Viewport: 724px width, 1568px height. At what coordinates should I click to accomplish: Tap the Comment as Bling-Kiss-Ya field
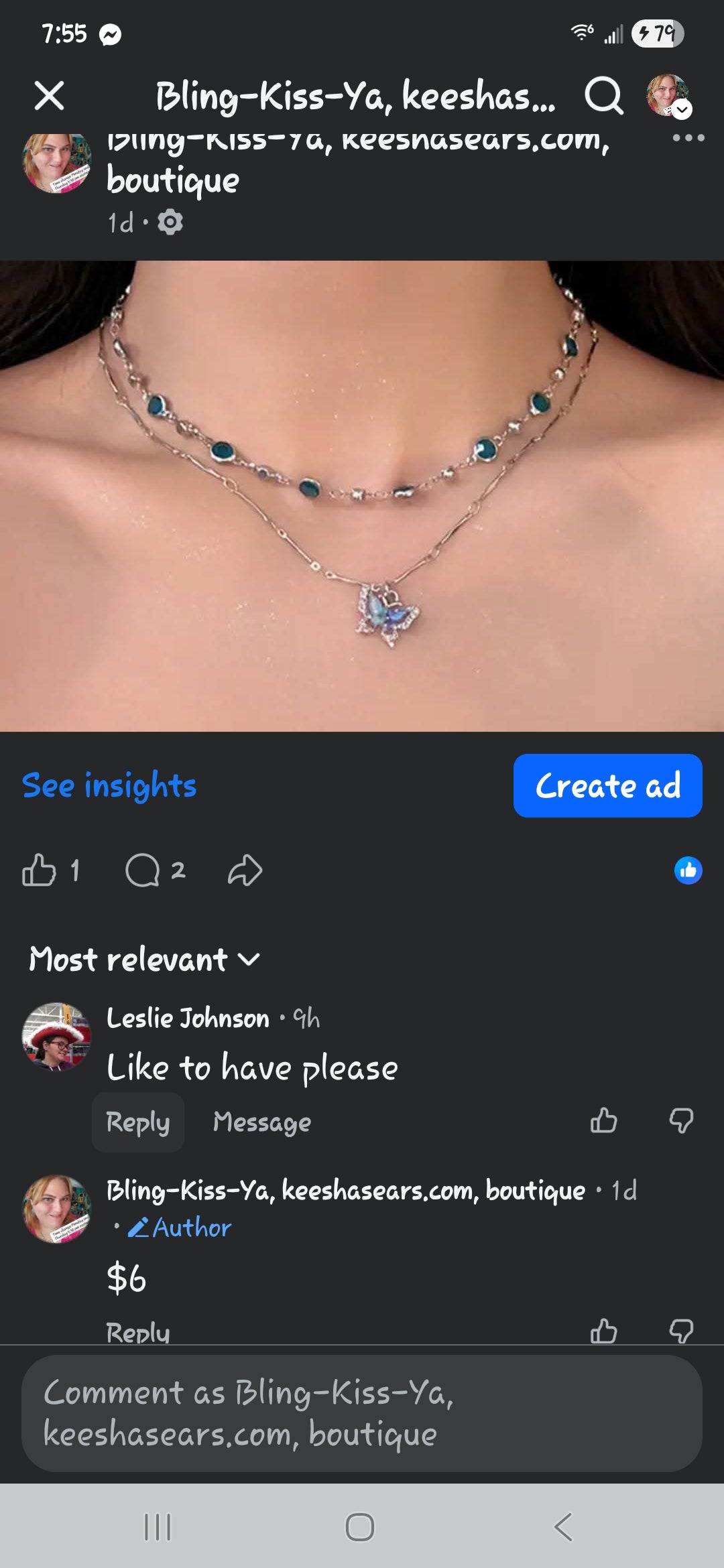click(x=362, y=1413)
